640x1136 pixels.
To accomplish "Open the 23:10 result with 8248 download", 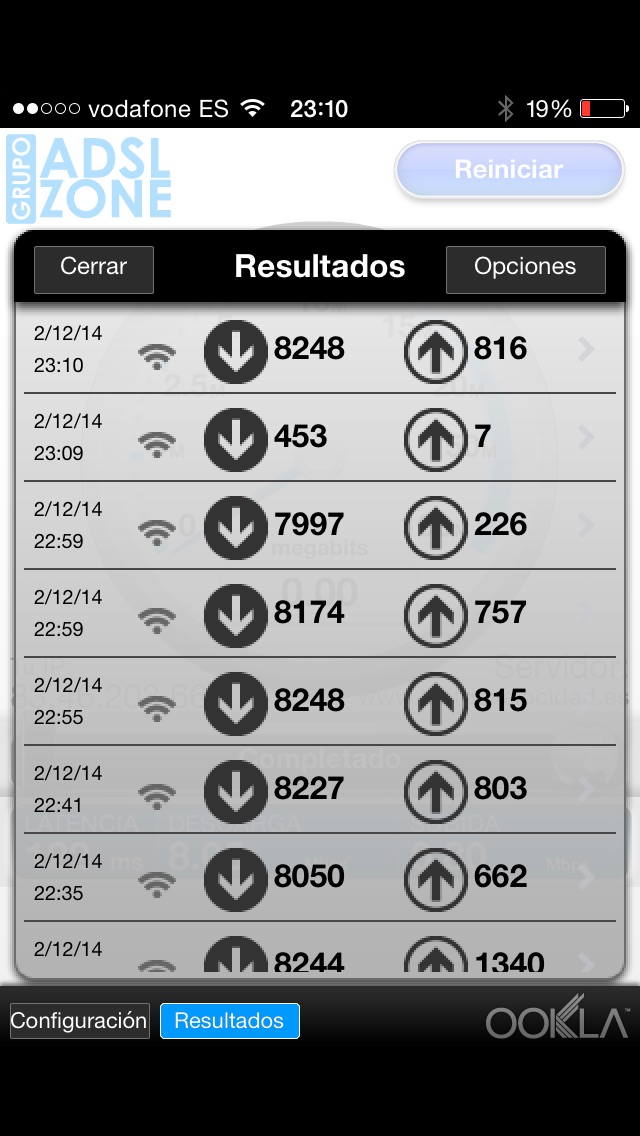I will [x=320, y=349].
